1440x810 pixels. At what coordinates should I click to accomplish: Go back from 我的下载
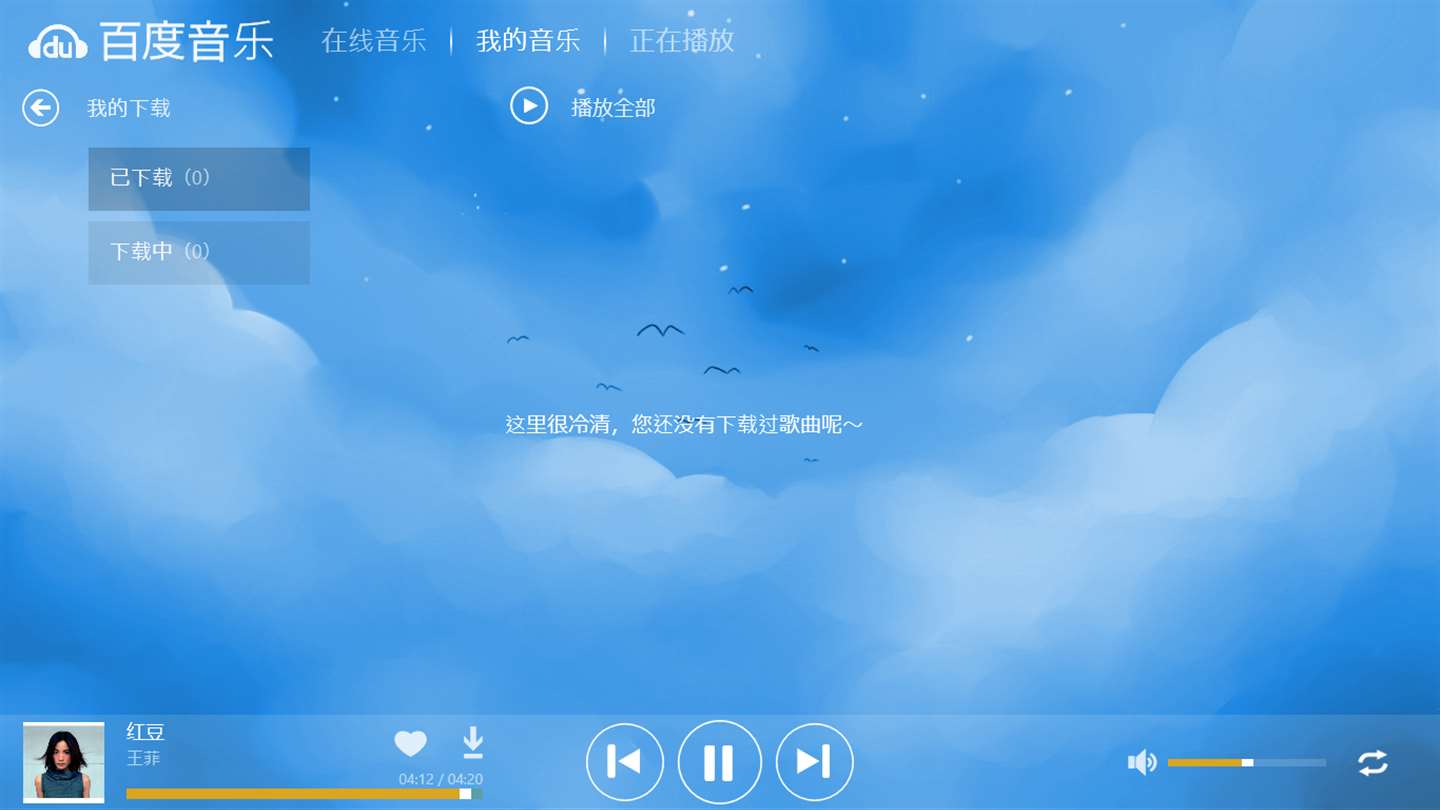tap(41, 107)
